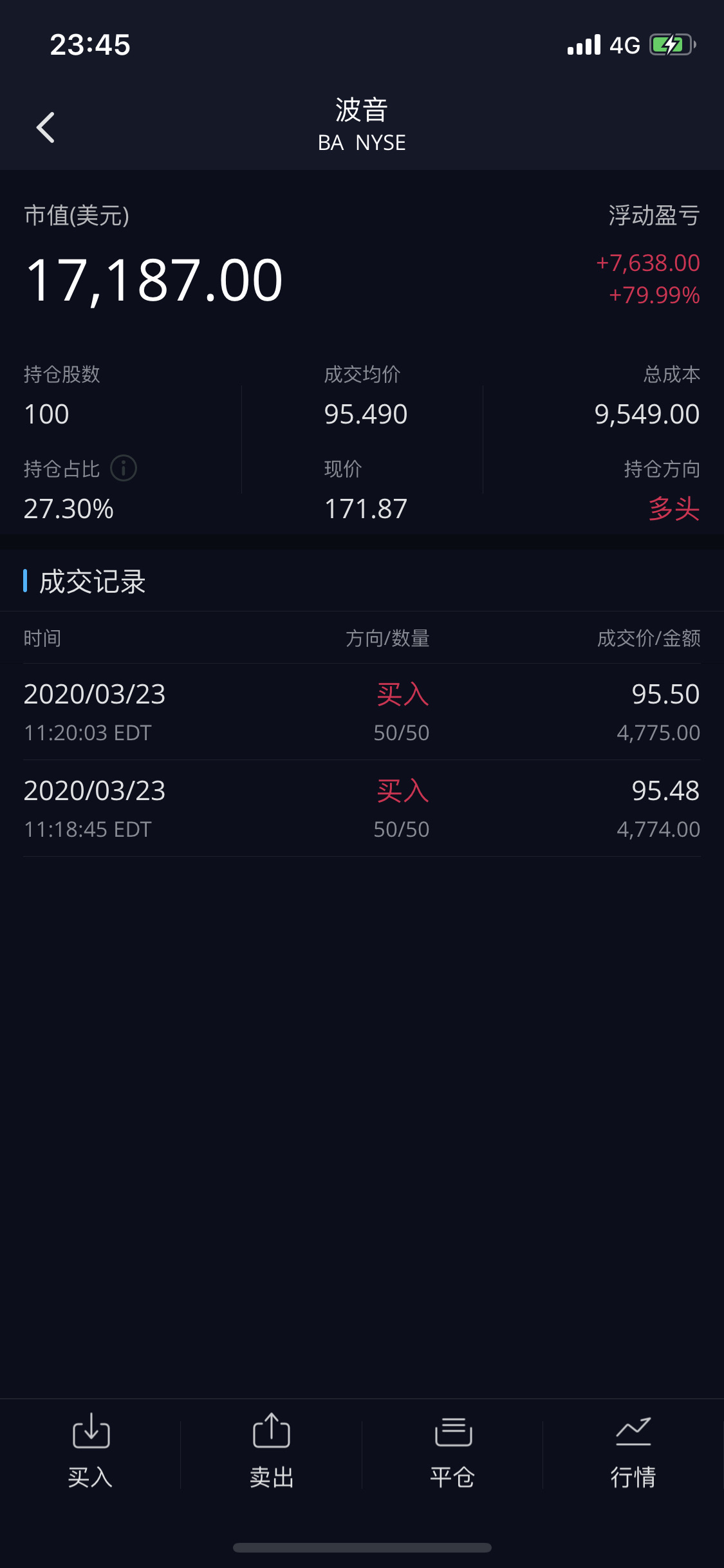Screen dimensions: 724x1568
Task: Open the 11:20:03 EDT trade record
Action: coord(362,712)
